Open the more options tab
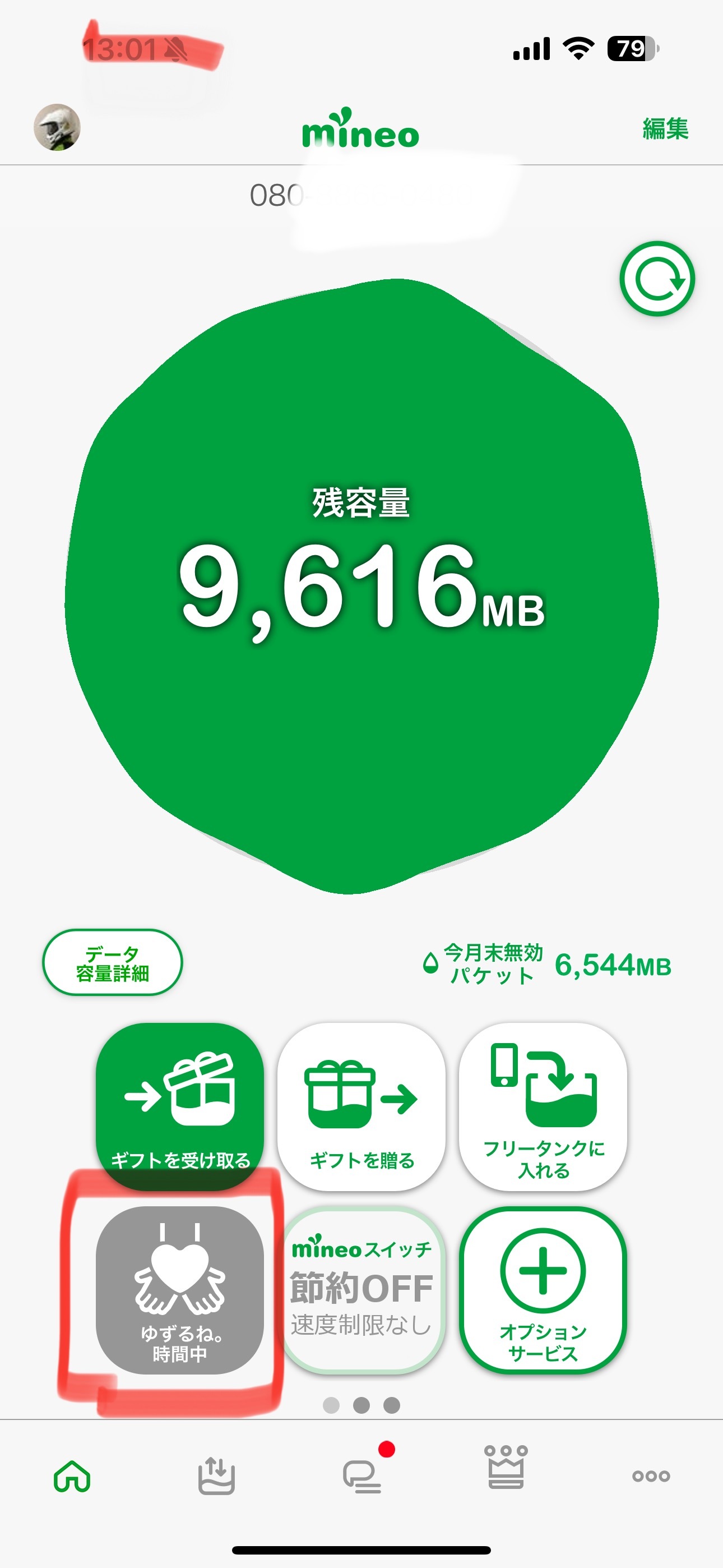This screenshot has height=1568, width=723. (651, 1476)
